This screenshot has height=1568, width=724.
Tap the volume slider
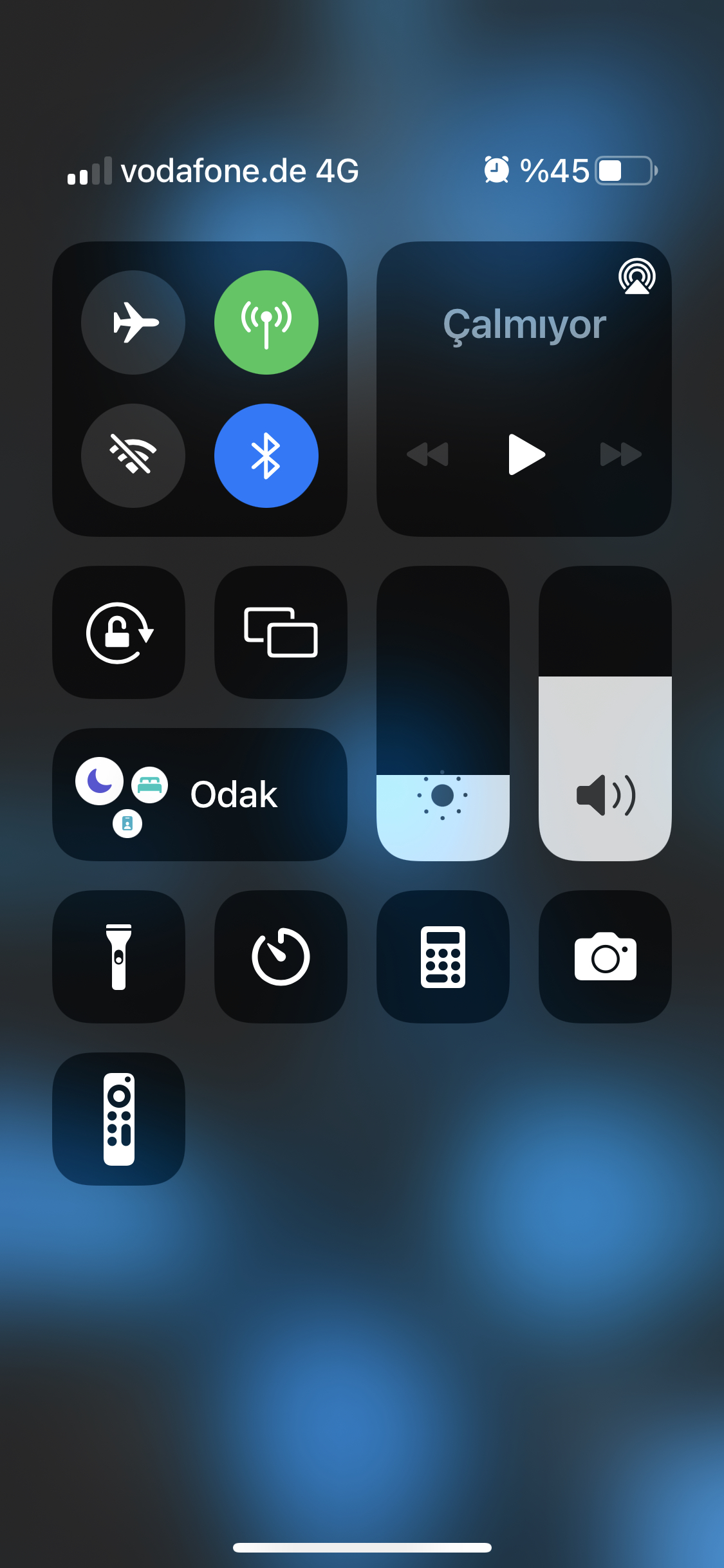tap(606, 714)
